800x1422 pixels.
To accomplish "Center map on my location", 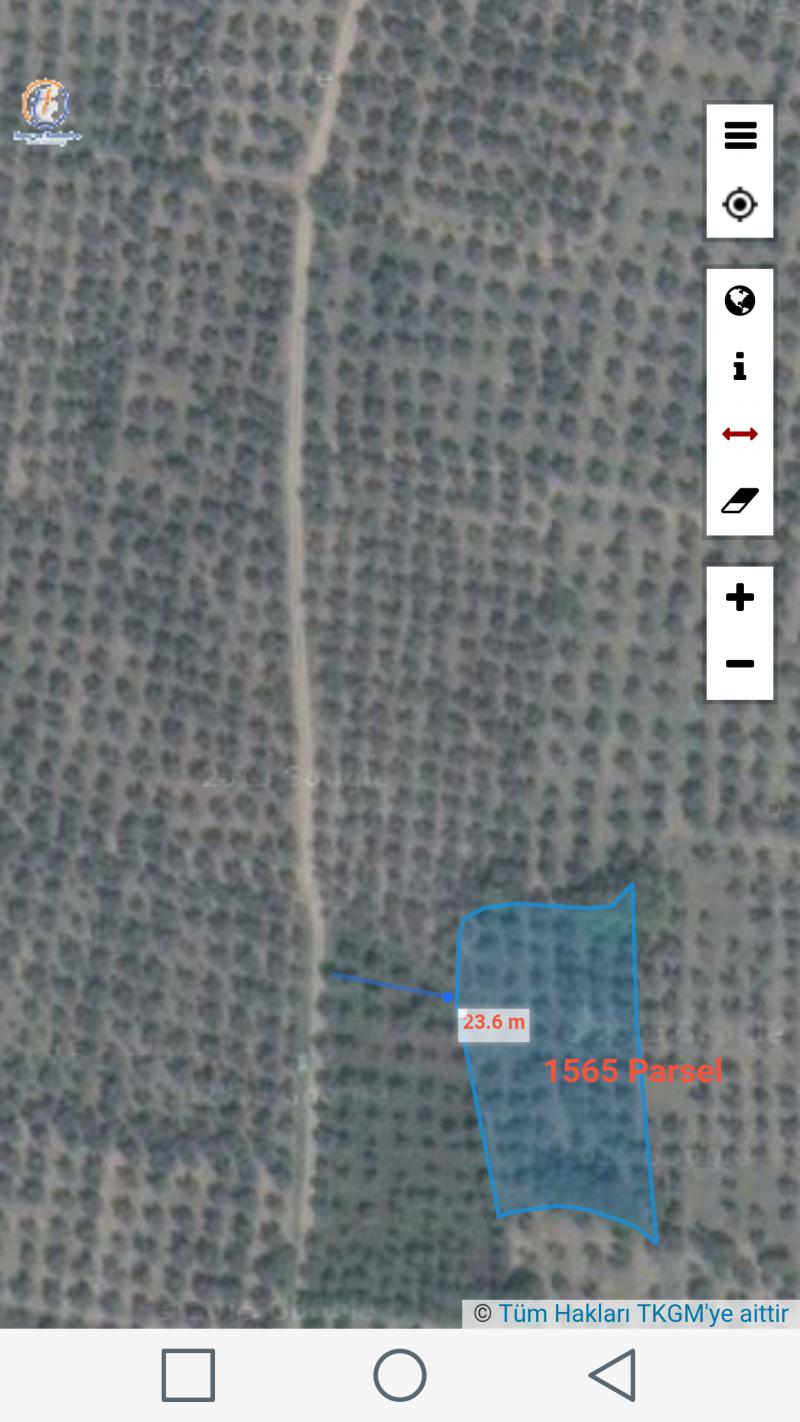I will [x=740, y=205].
